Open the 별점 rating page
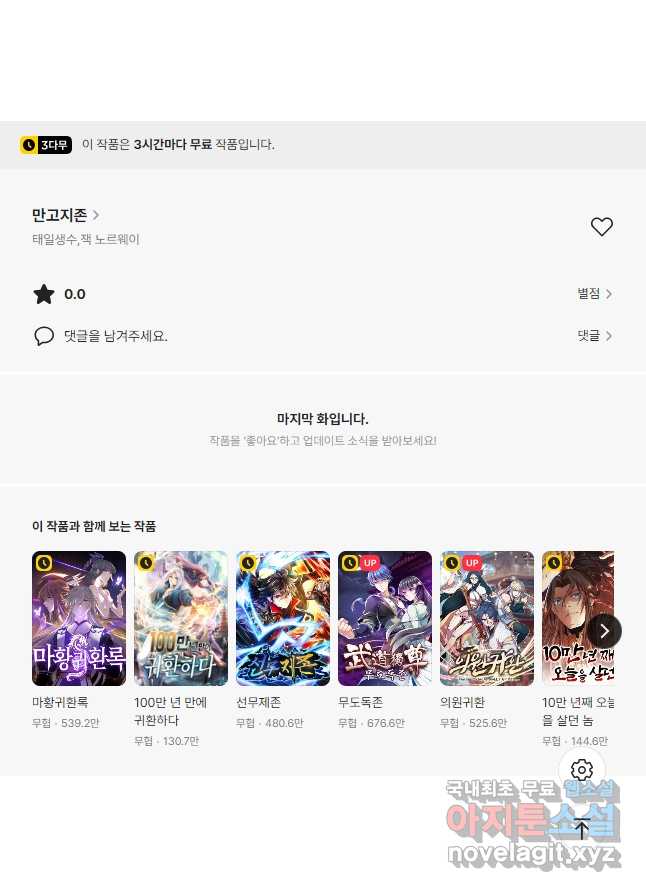Image resolution: width=646 pixels, height=892 pixels. 594,294
